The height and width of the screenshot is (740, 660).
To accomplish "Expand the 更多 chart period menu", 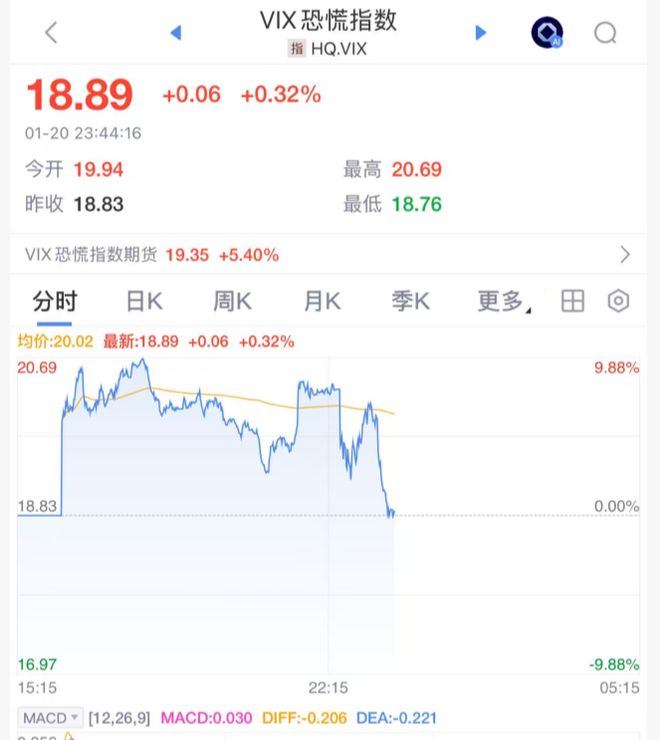I will 503,301.
